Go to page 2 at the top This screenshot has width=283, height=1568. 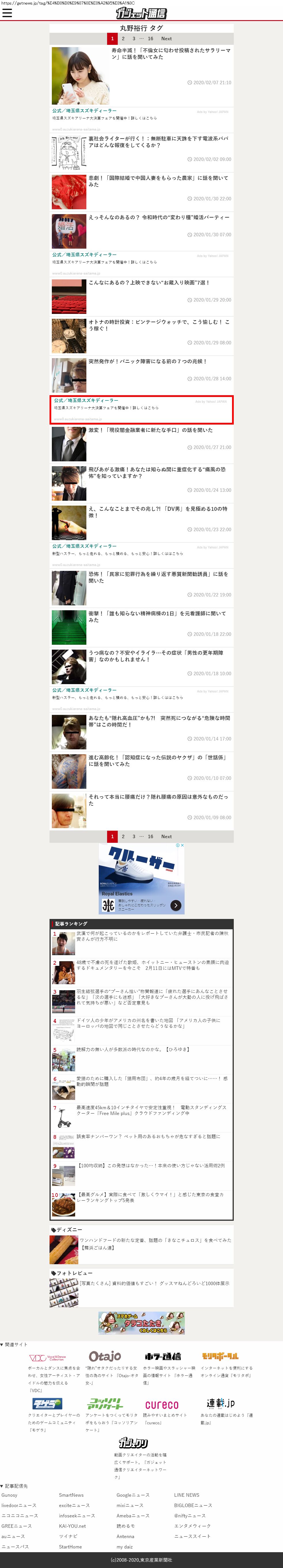click(123, 38)
